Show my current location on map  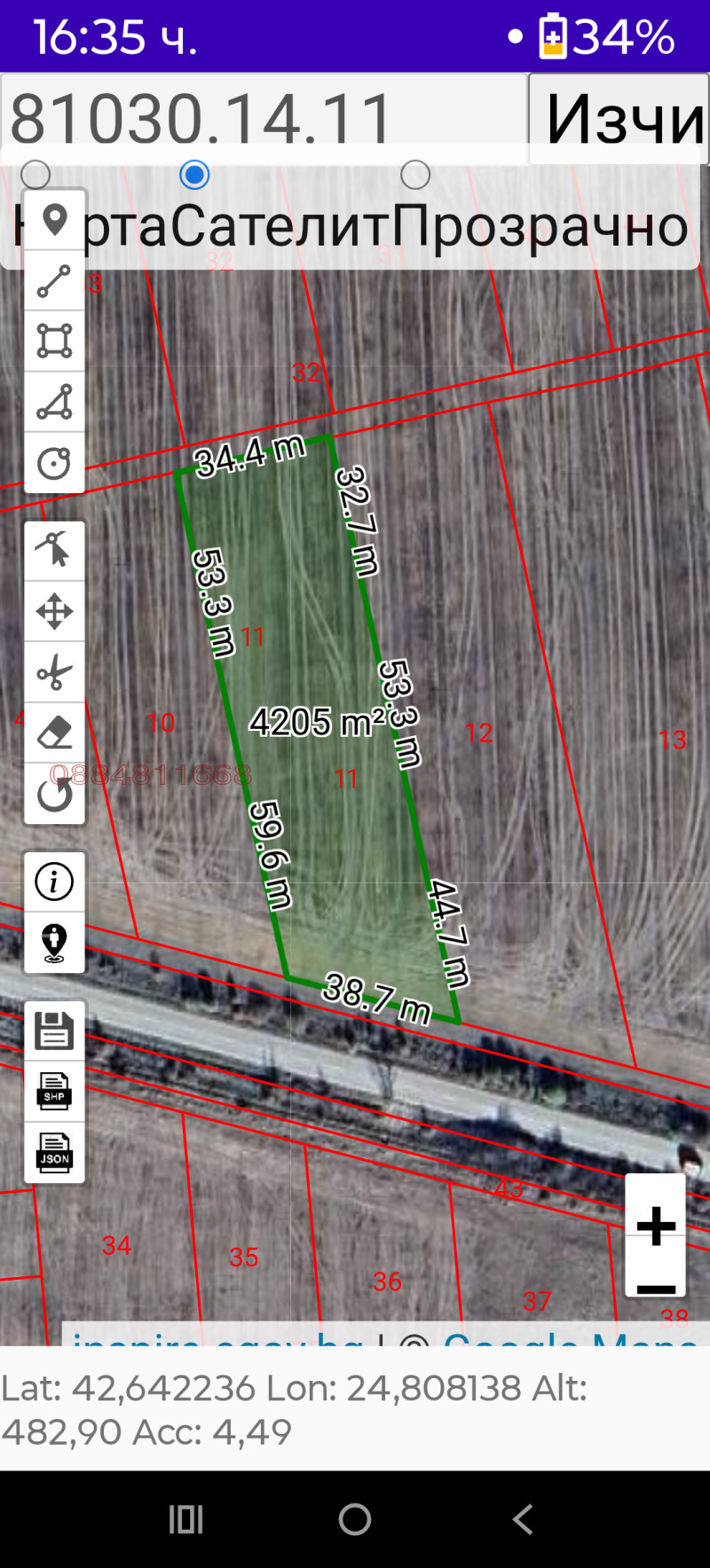(x=55, y=943)
